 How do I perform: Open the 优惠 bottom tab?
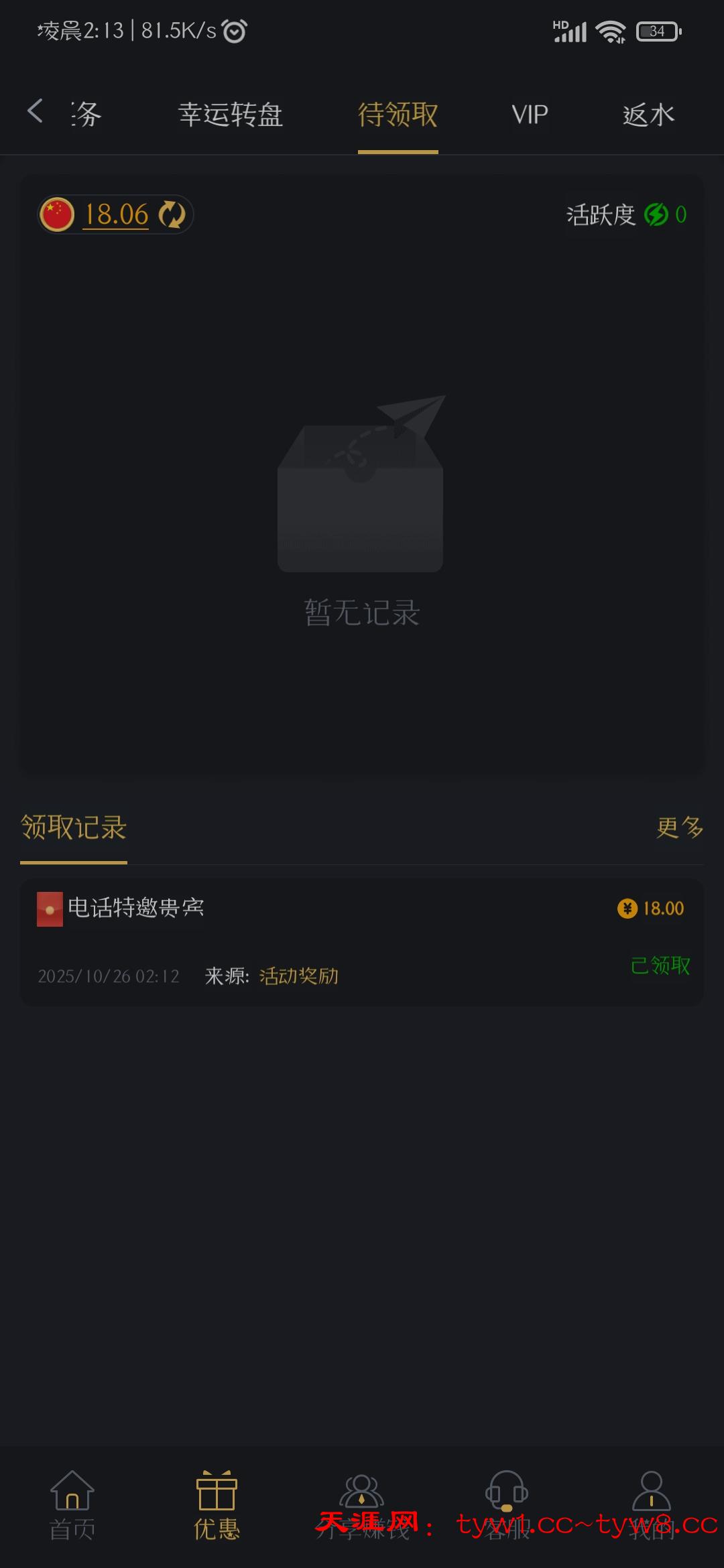217,1504
